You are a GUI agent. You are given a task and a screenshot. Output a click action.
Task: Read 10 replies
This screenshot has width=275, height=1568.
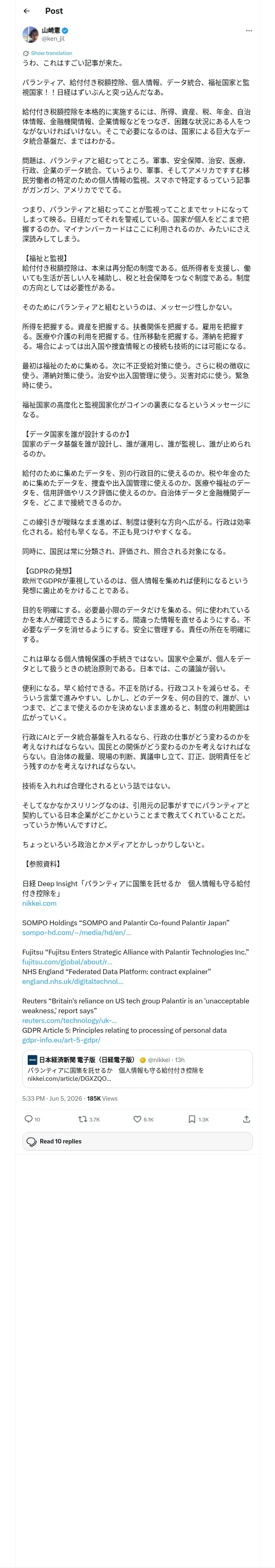(137, 1141)
